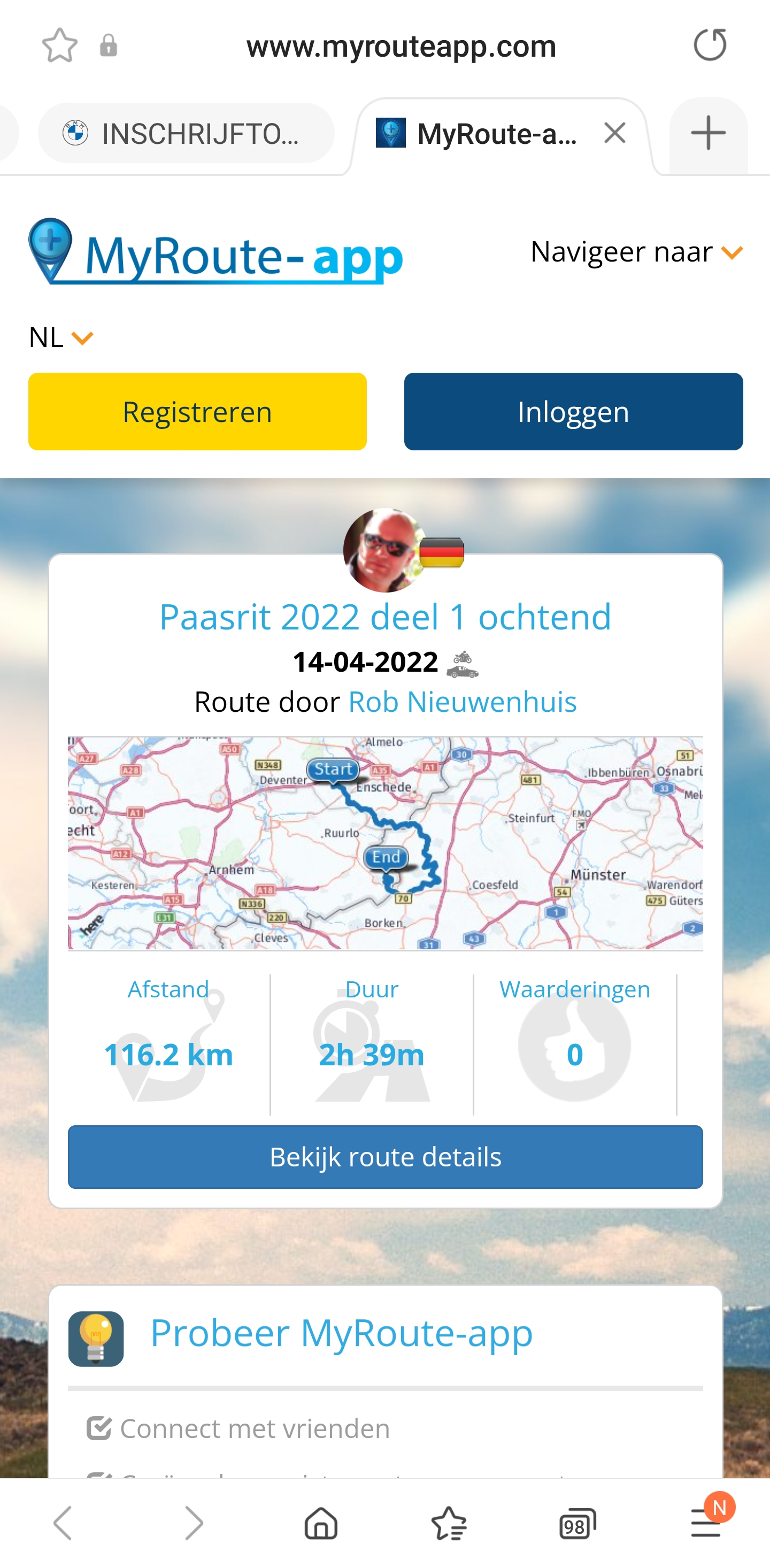Go forward in the browser

click(194, 1523)
